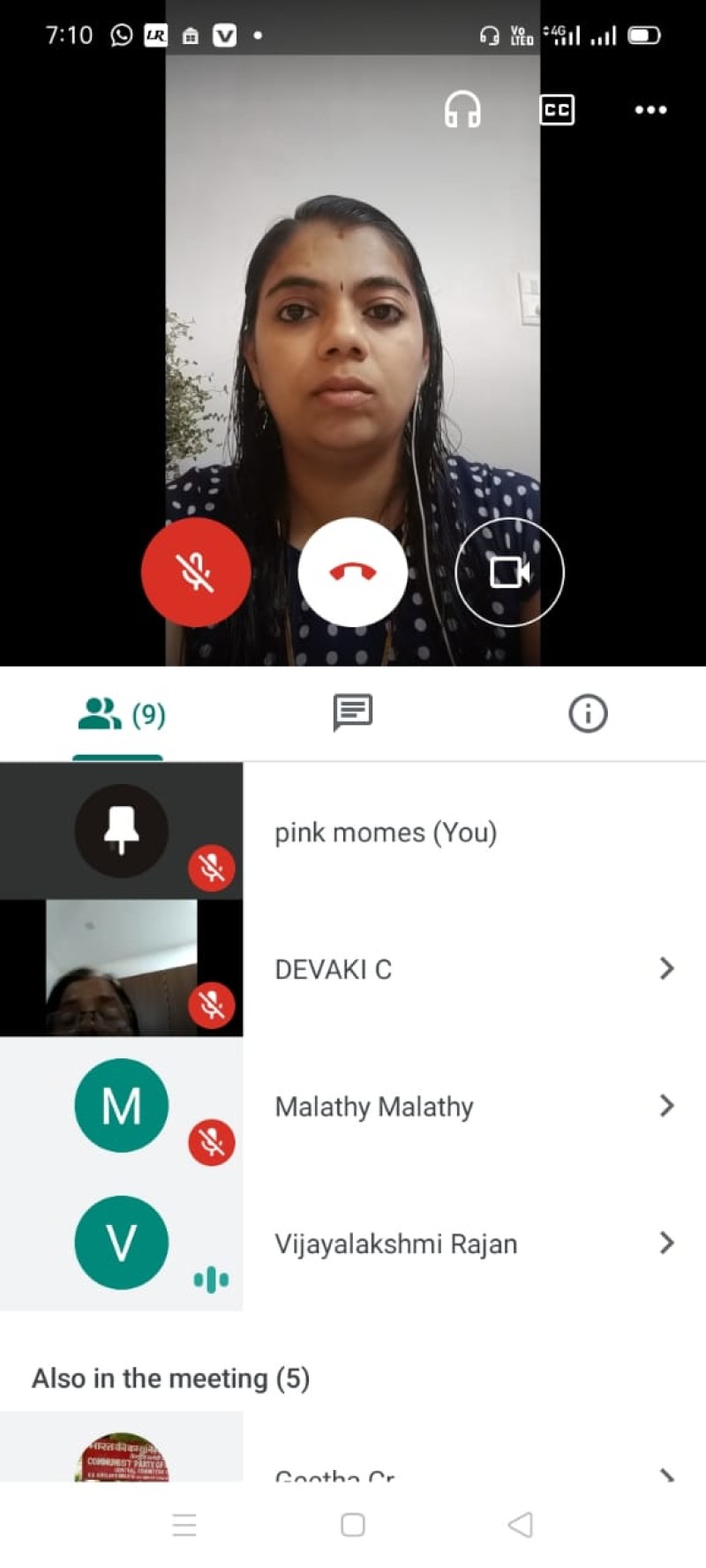
Task: Switch to the chat messages tab
Action: tap(353, 713)
